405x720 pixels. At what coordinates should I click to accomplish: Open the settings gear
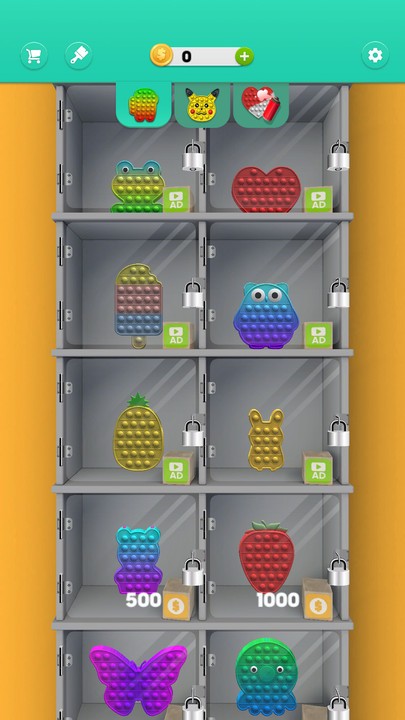click(375, 56)
